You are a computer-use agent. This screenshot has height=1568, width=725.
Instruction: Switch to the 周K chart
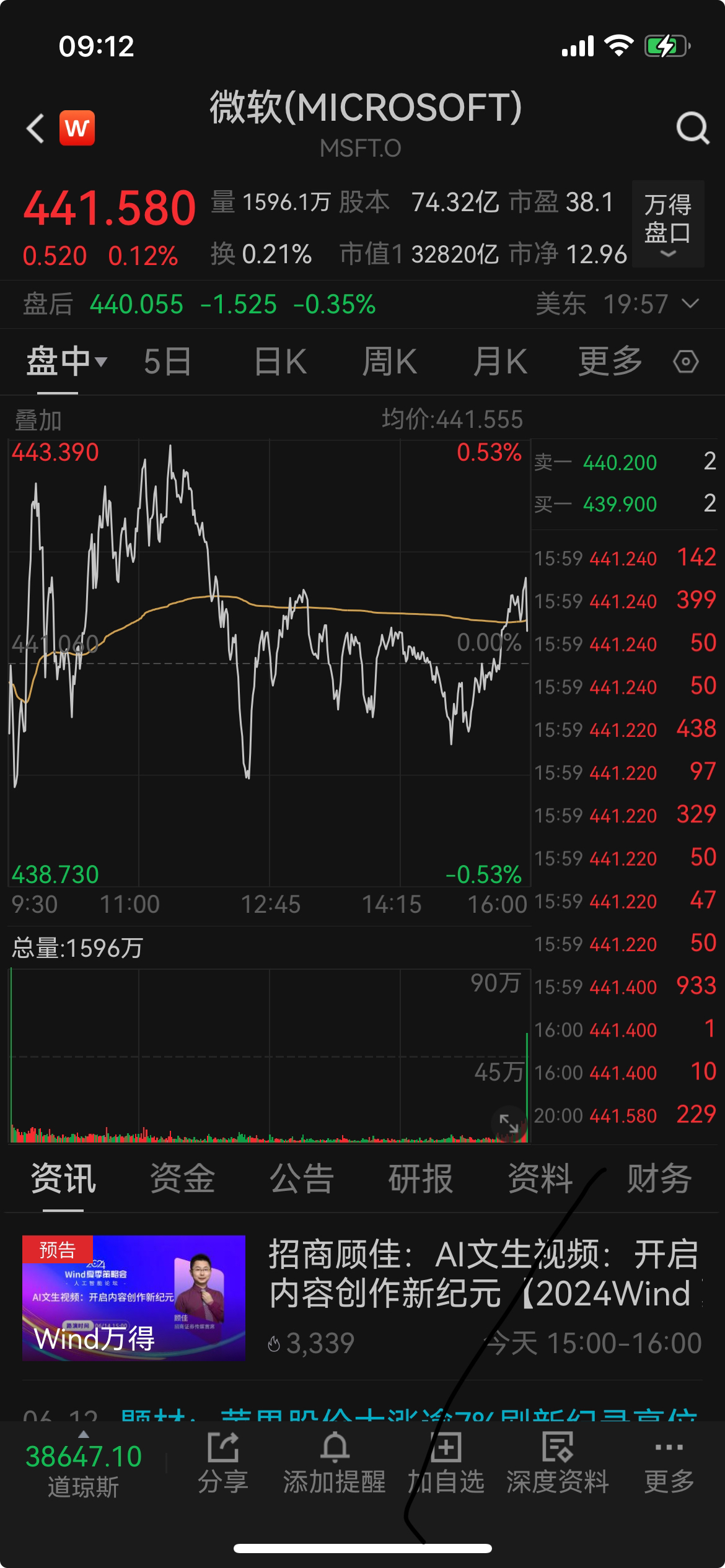tap(390, 362)
